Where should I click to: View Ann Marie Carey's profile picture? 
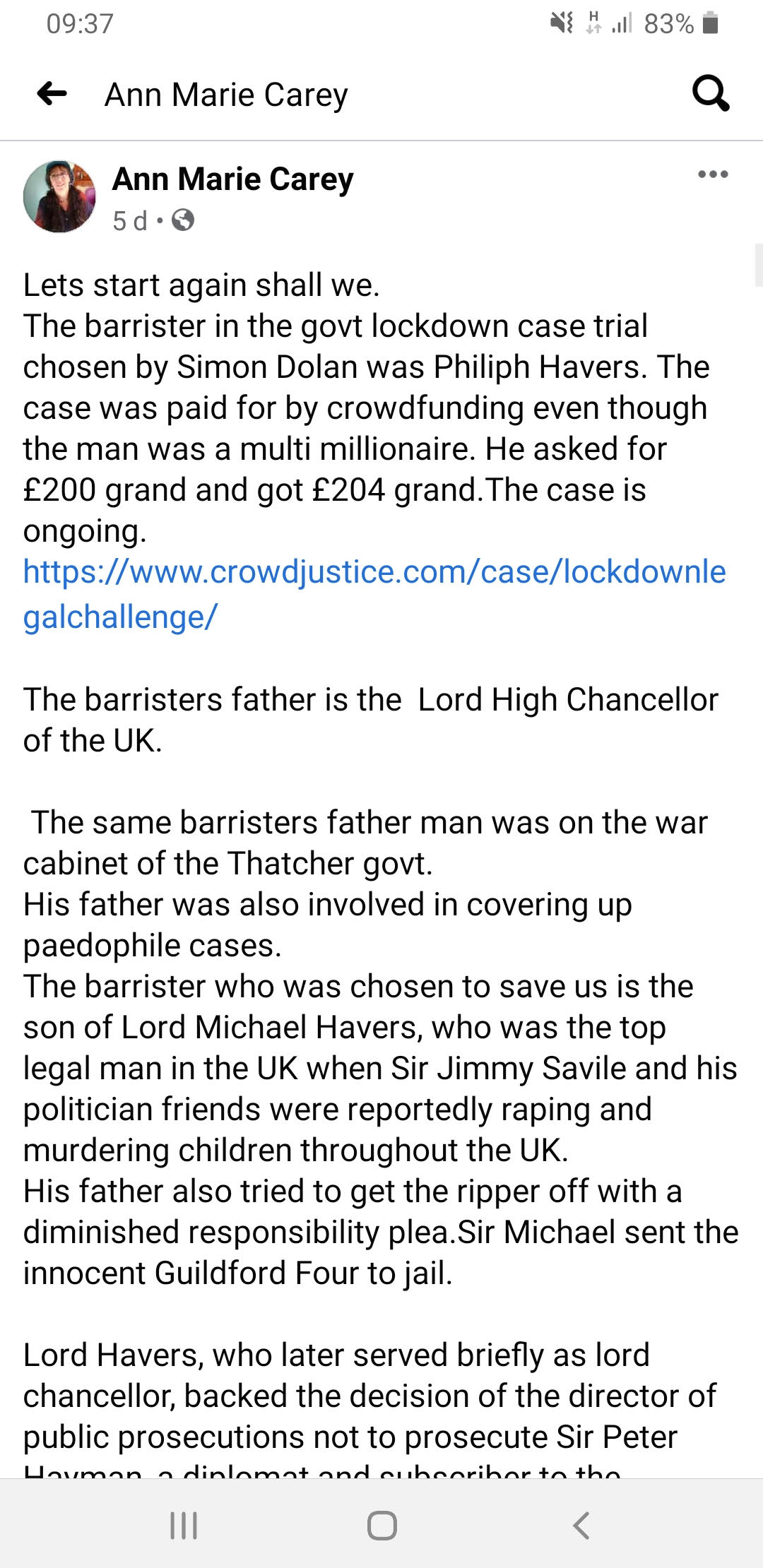click(59, 196)
